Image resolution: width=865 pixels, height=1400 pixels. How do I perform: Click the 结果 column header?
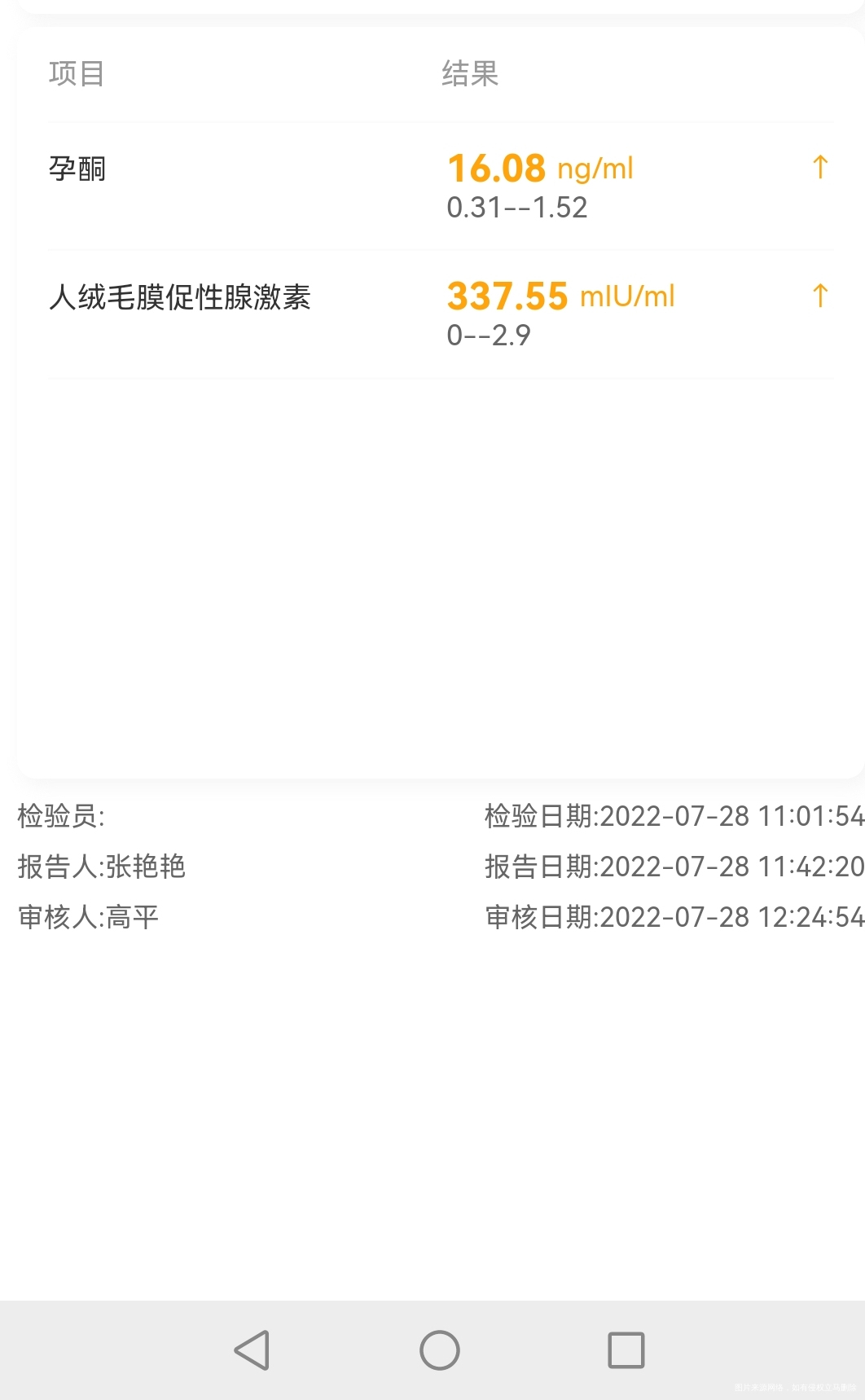point(468,72)
